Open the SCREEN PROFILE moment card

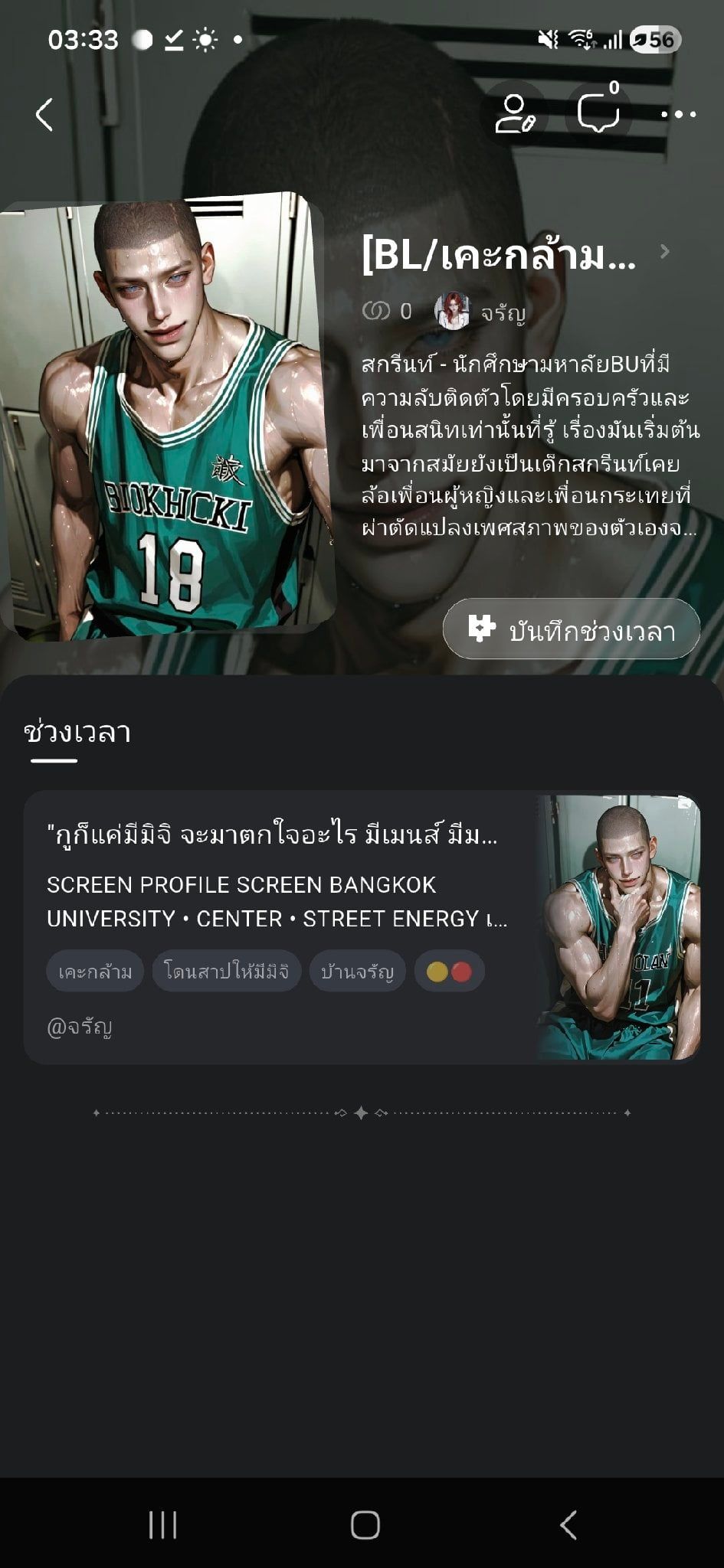coord(362,927)
